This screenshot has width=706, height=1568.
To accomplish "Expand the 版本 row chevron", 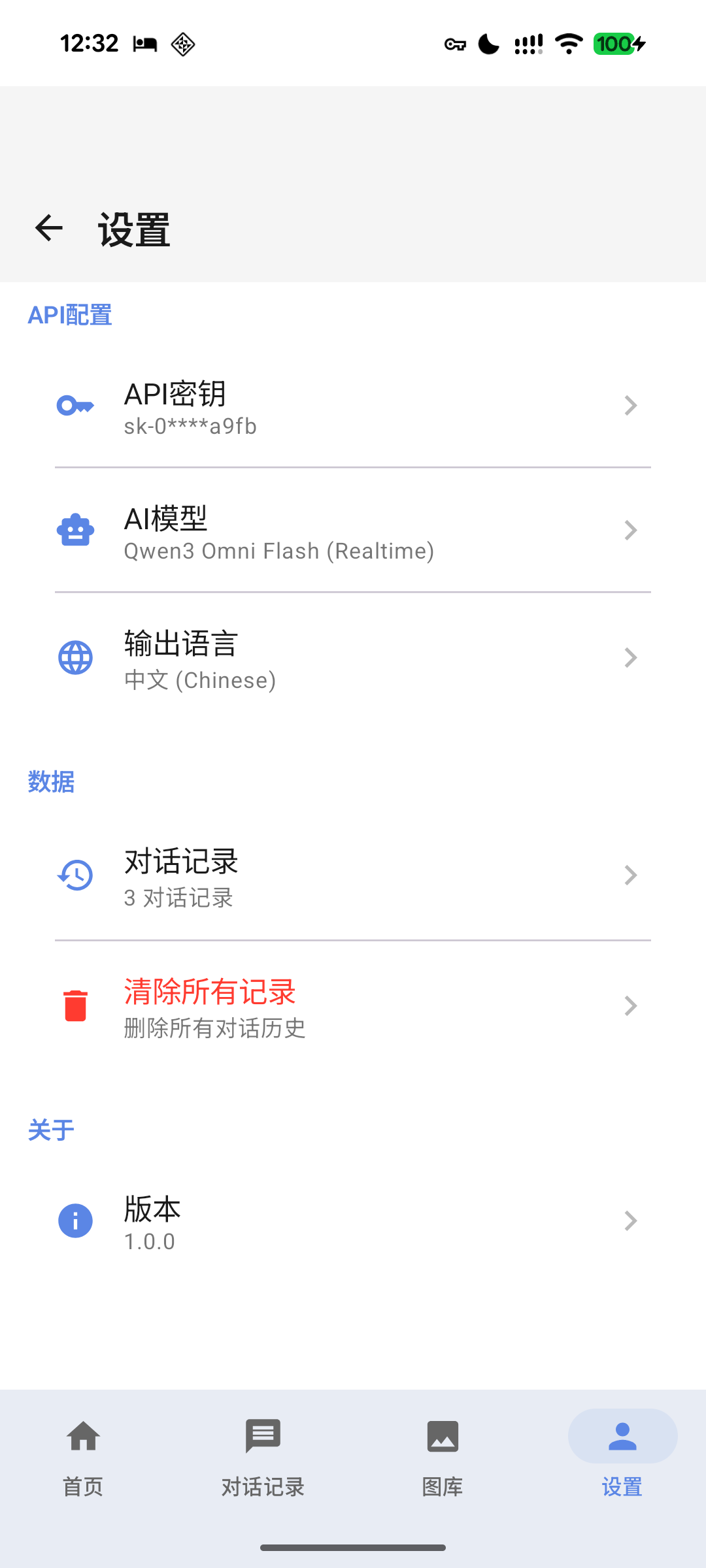I will click(x=630, y=1220).
